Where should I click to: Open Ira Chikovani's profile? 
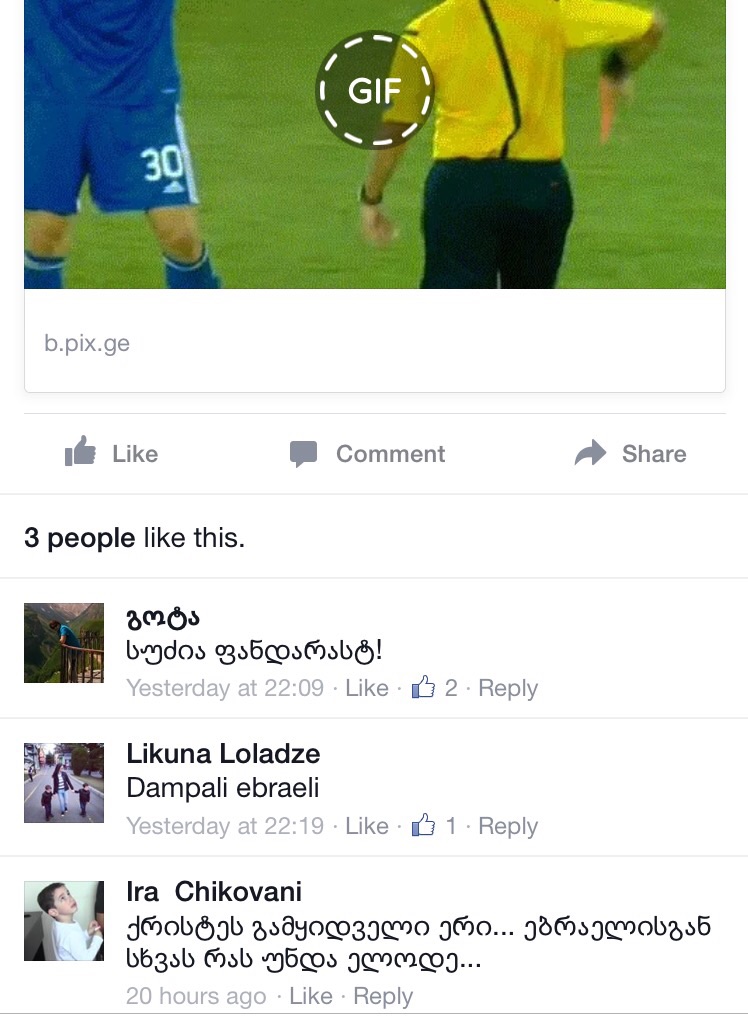click(214, 891)
